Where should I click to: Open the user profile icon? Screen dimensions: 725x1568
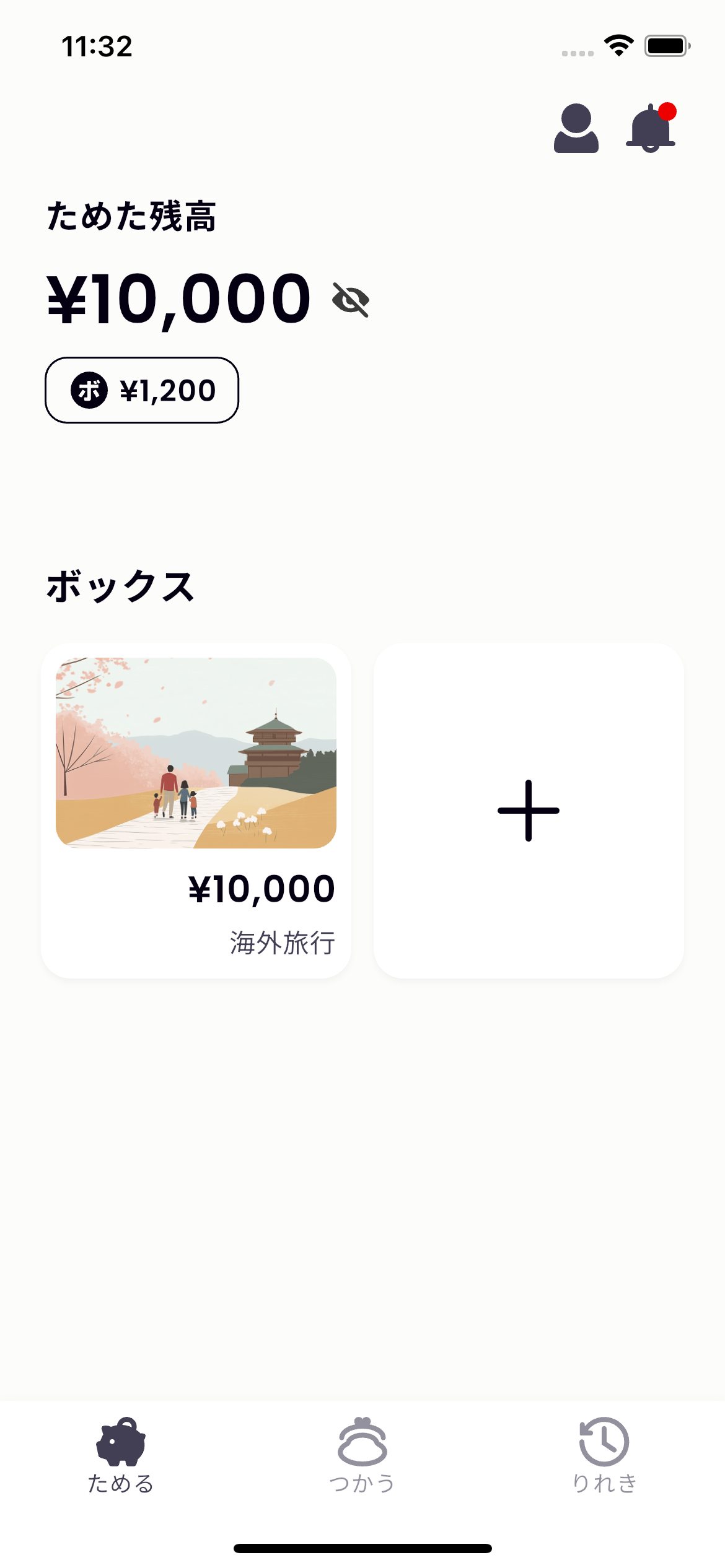pyautogui.click(x=576, y=128)
